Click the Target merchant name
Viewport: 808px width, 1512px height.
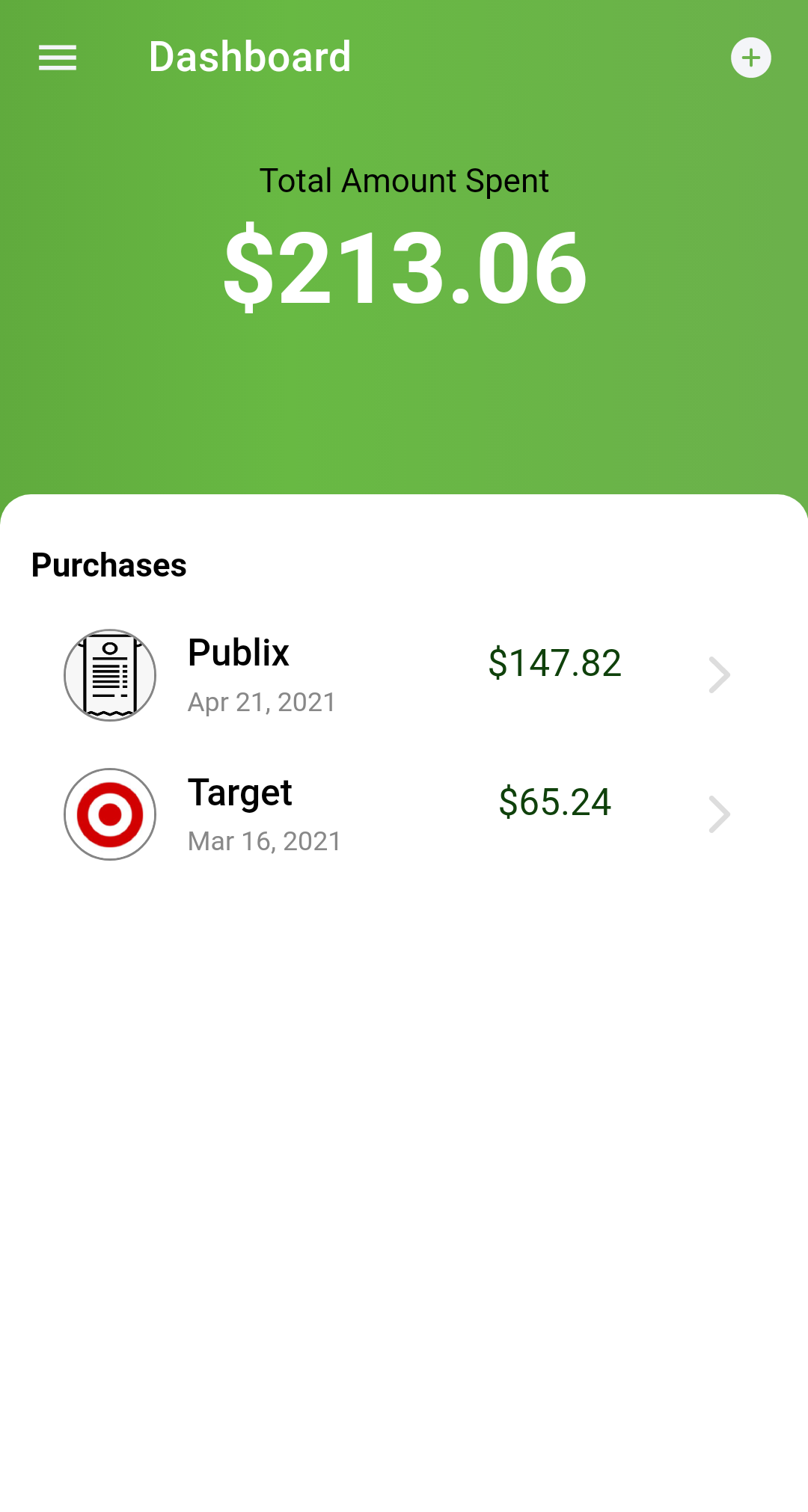tap(240, 793)
